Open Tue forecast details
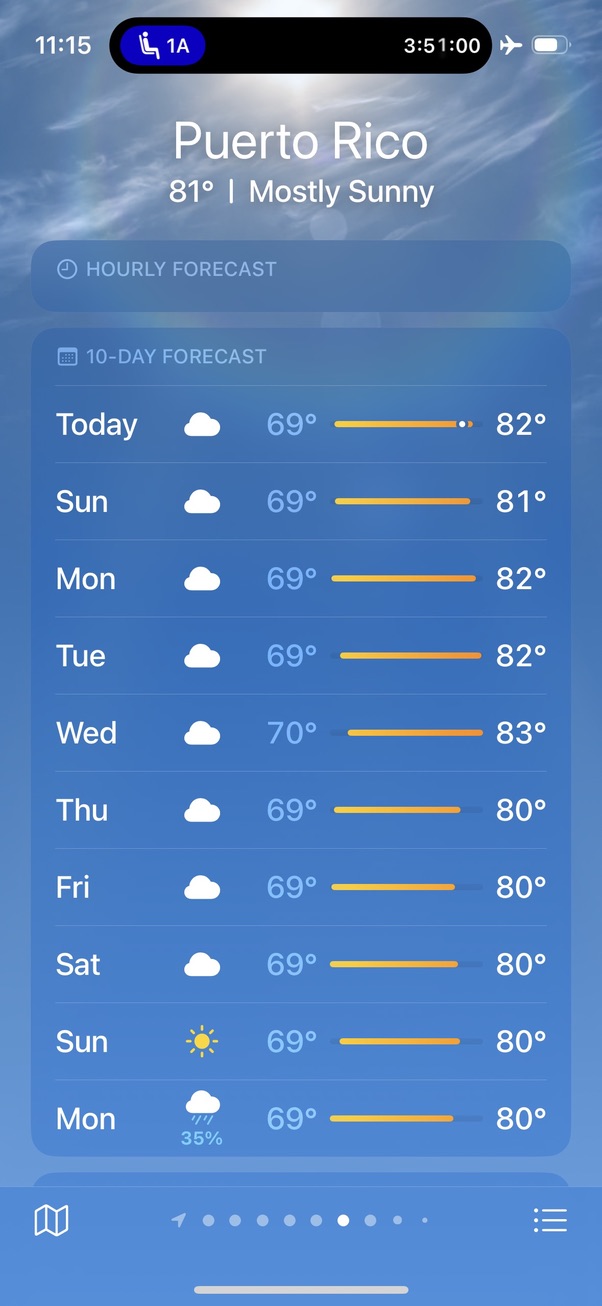Screen dimensions: 602x1306 point(301,656)
